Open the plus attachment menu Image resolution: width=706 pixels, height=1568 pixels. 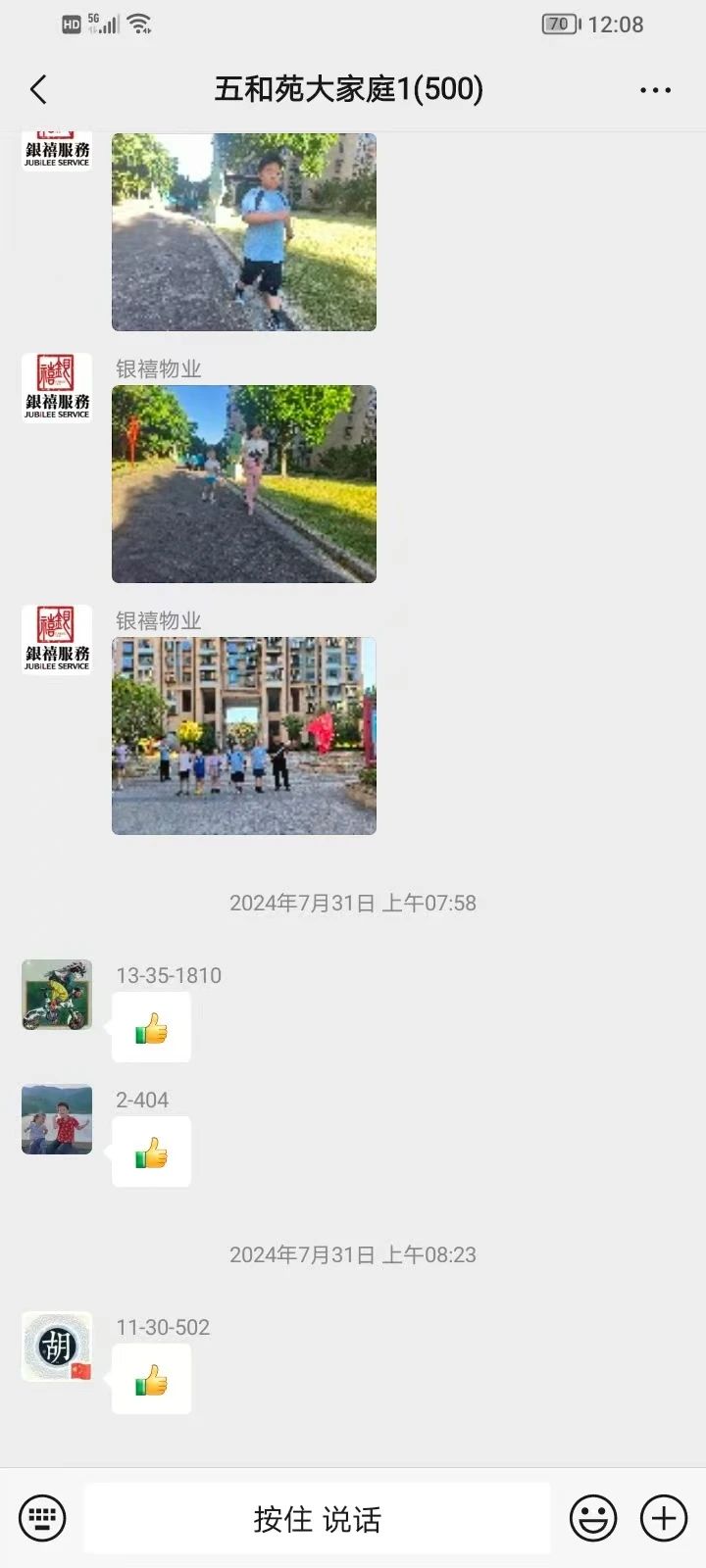click(664, 1519)
